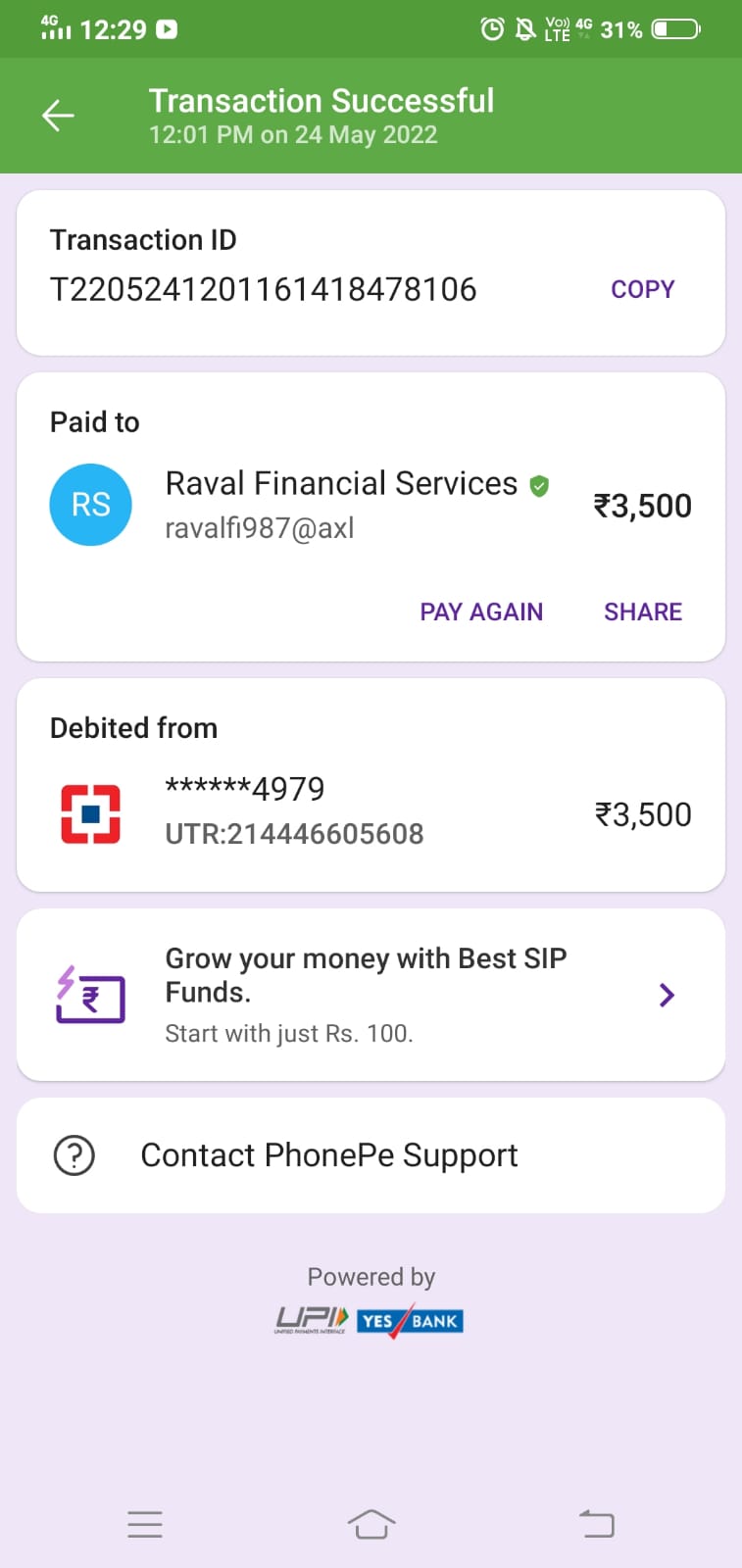
Task: Copy the transaction ID
Action: (642, 289)
